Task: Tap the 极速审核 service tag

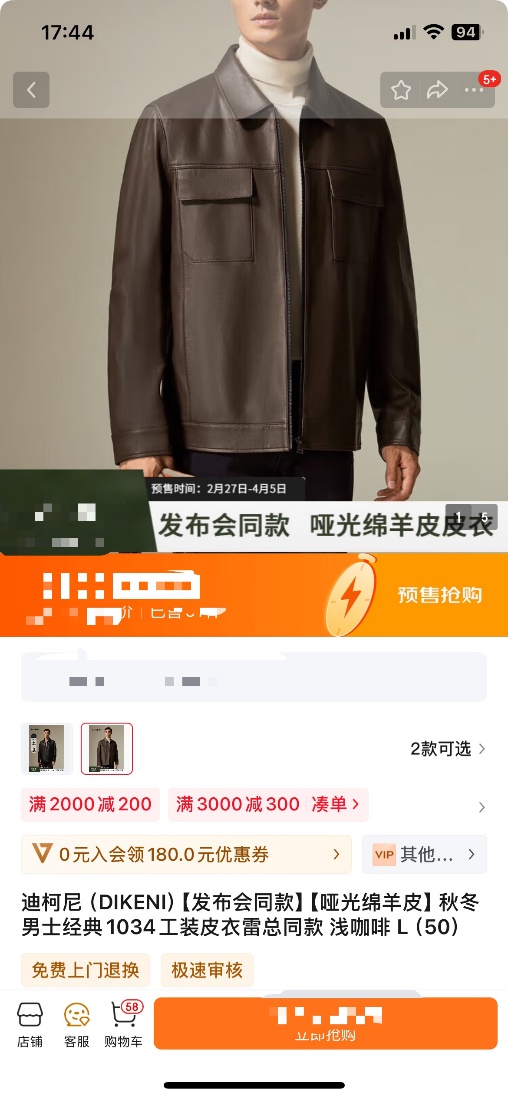Action: pos(207,970)
